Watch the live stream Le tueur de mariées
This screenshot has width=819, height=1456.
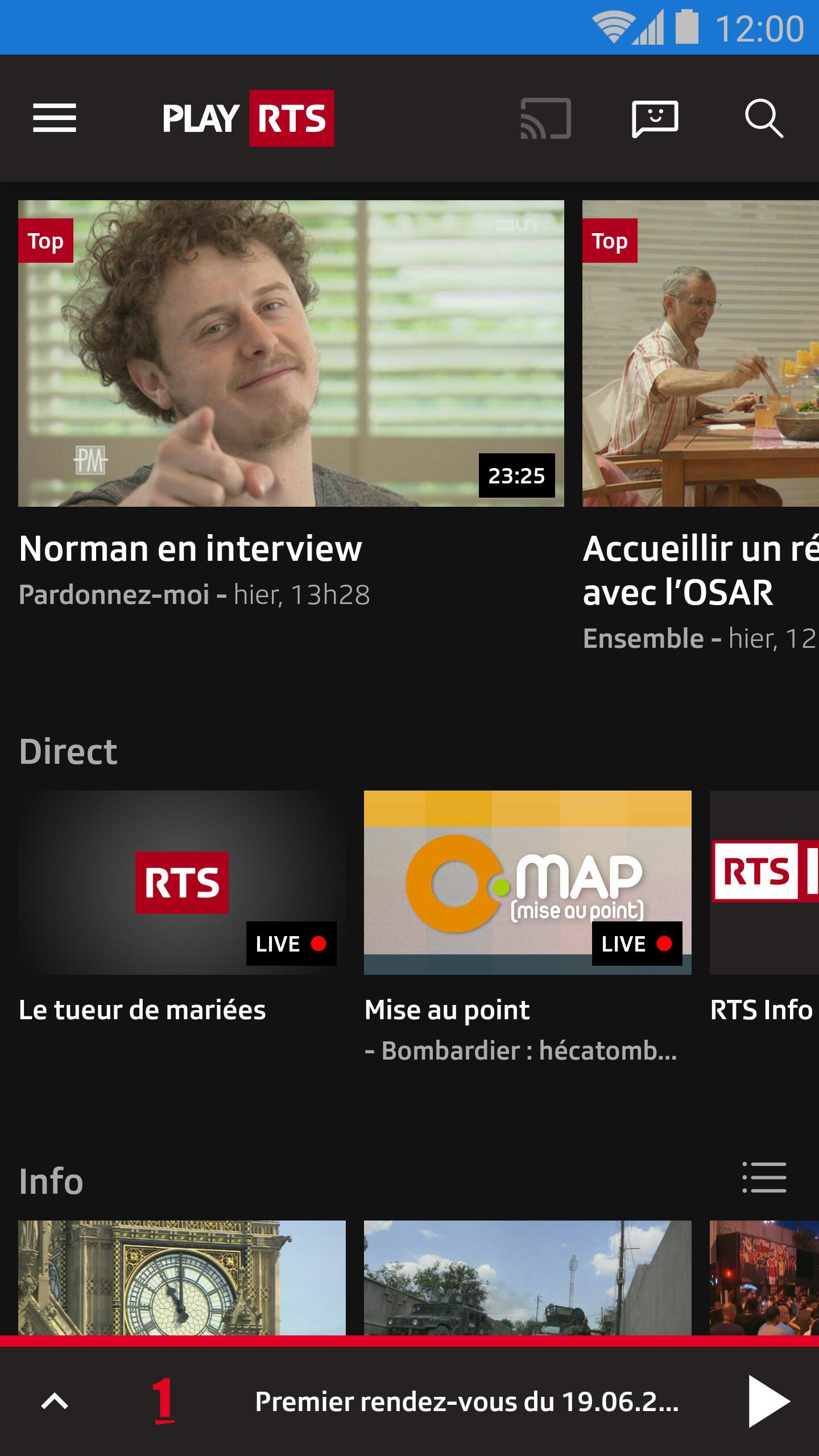pyautogui.click(x=181, y=882)
